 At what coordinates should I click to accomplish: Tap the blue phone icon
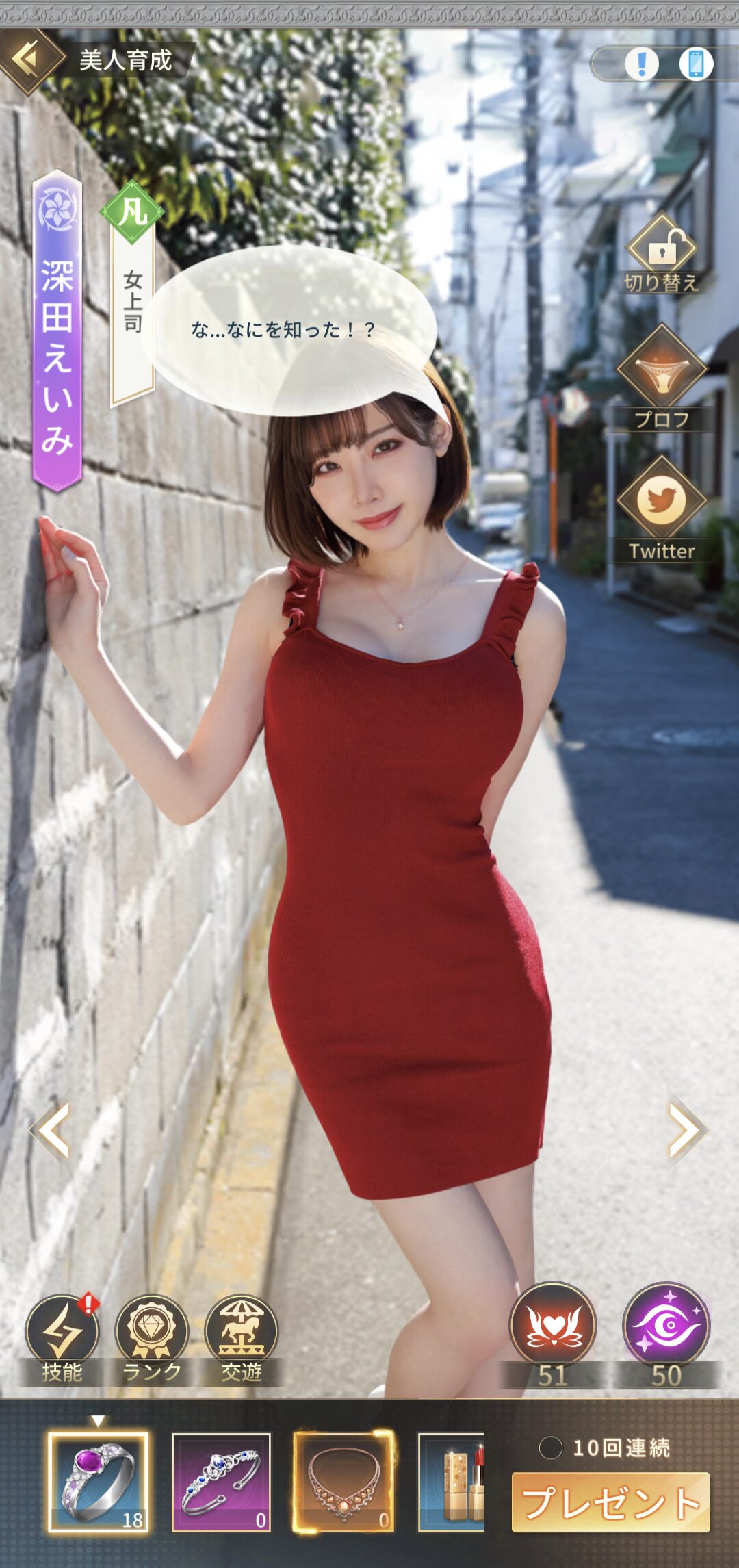tap(695, 64)
